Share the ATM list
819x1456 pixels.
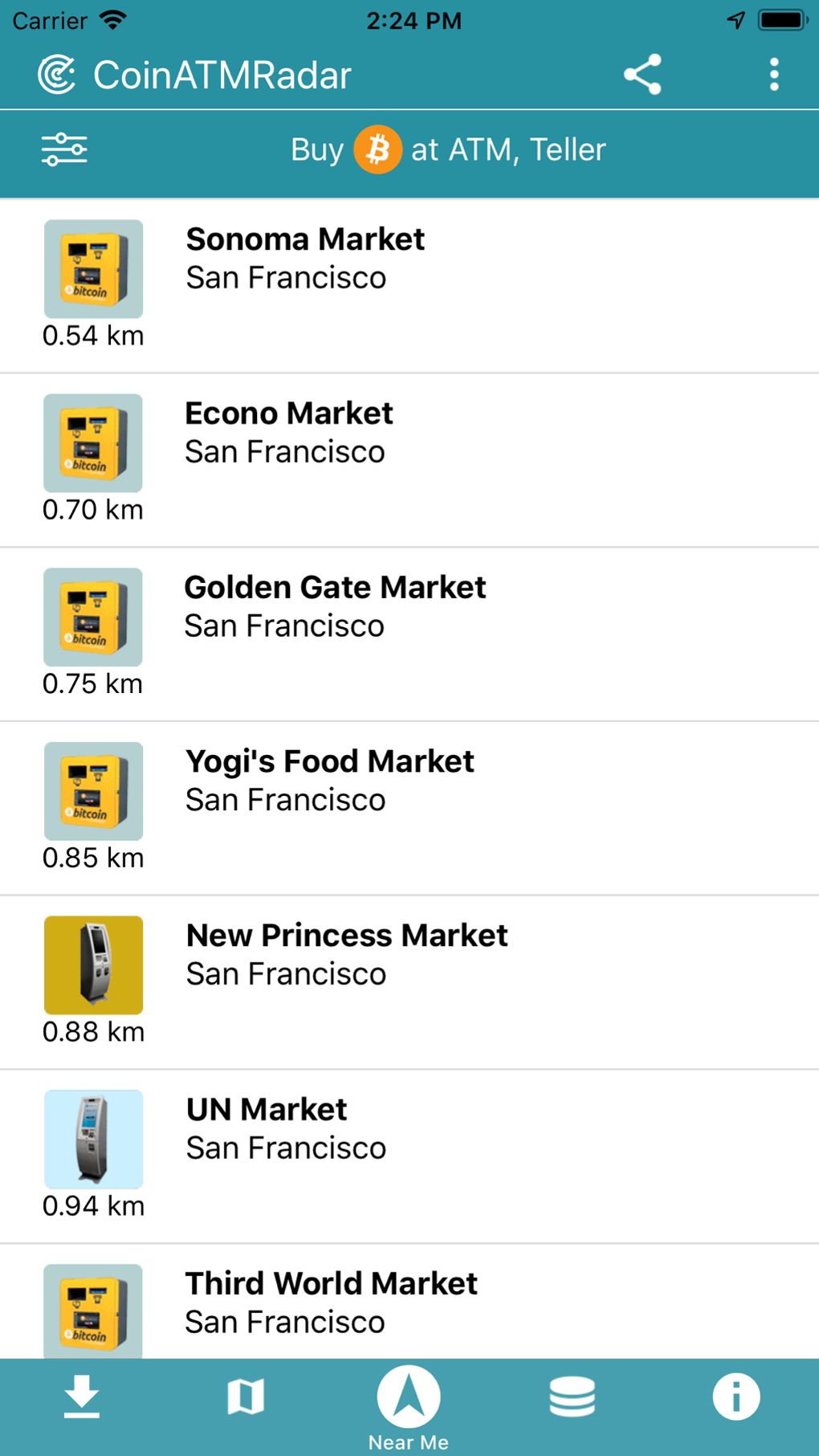coord(642,74)
